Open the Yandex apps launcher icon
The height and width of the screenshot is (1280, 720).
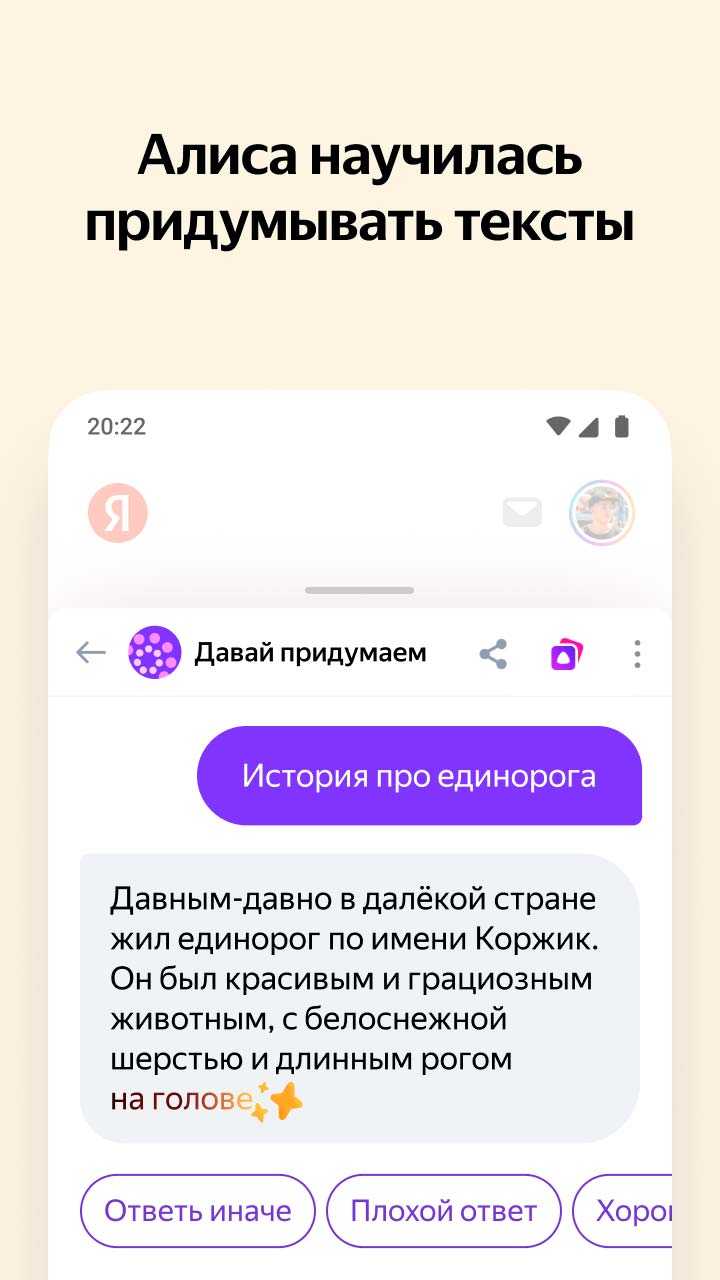[x=565, y=652]
